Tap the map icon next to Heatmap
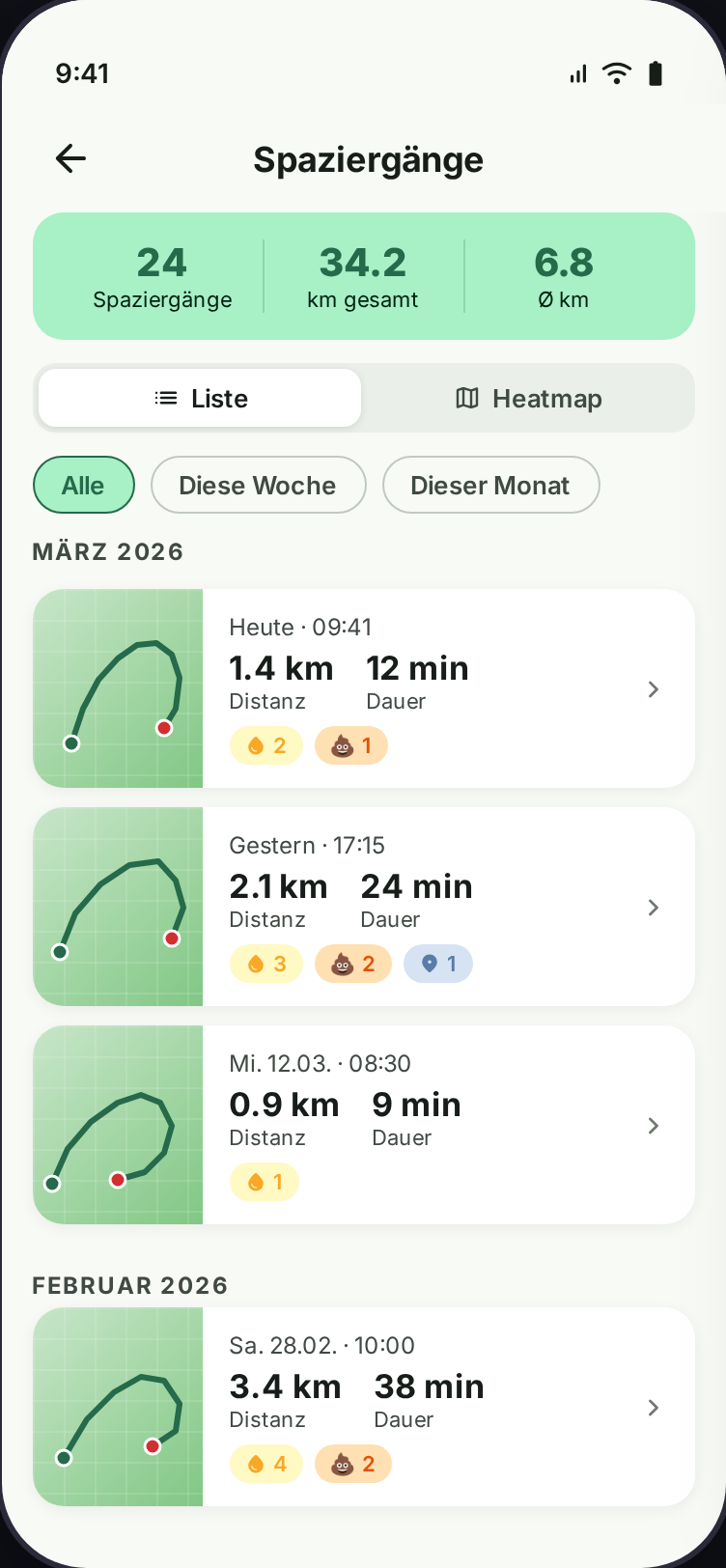 pyautogui.click(x=467, y=398)
